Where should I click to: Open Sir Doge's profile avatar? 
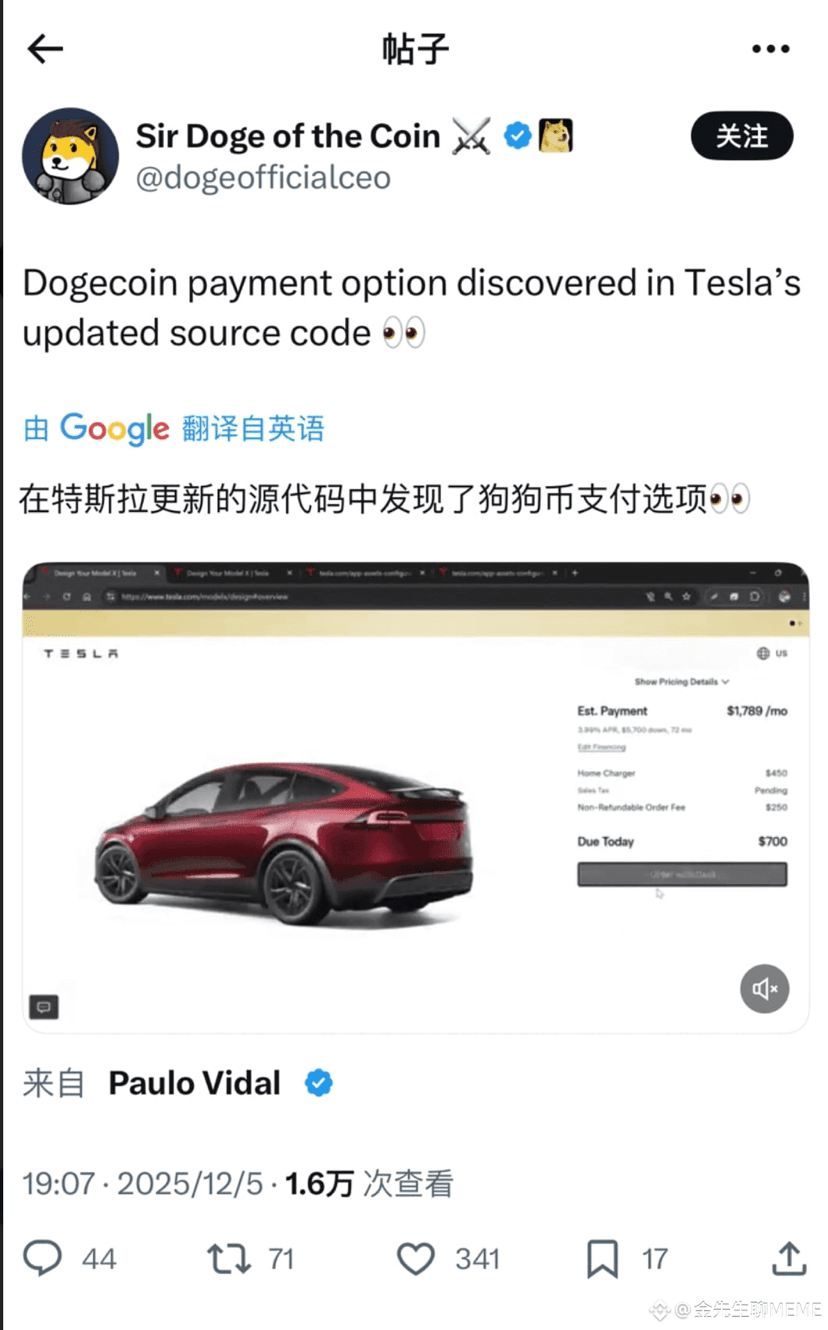[x=71, y=157]
